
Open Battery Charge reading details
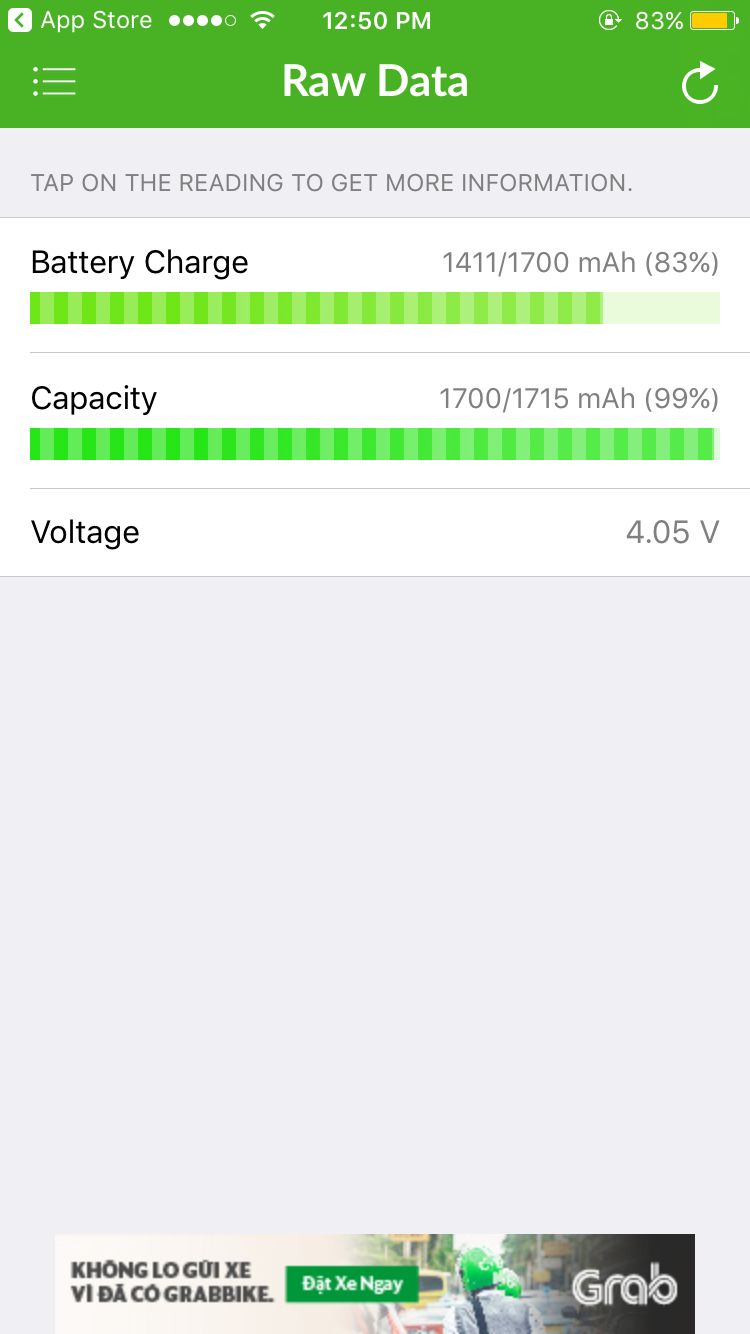tap(375, 285)
